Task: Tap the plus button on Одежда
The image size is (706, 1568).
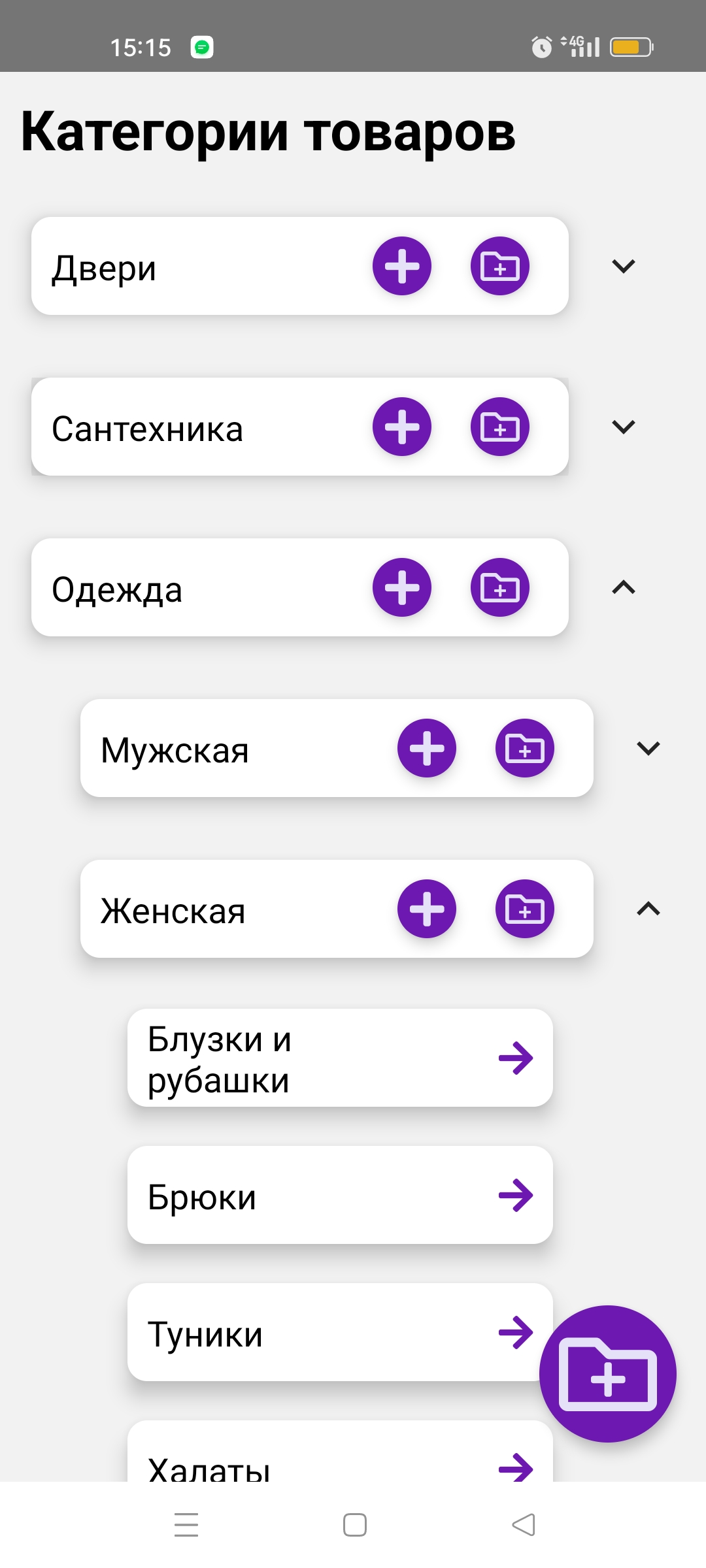Action: (401, 587)
